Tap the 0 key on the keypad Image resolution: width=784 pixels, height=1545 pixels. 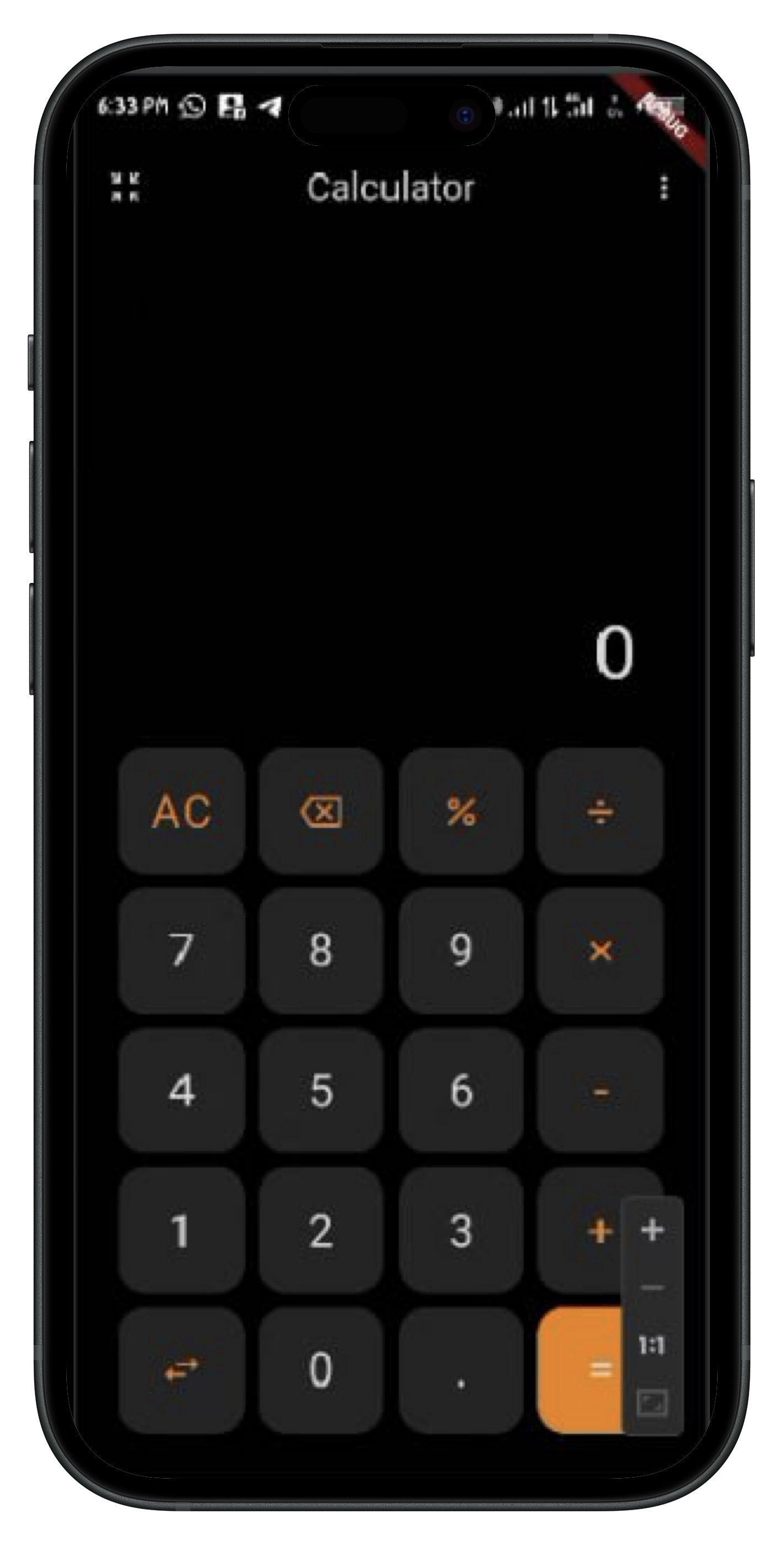321,1370
